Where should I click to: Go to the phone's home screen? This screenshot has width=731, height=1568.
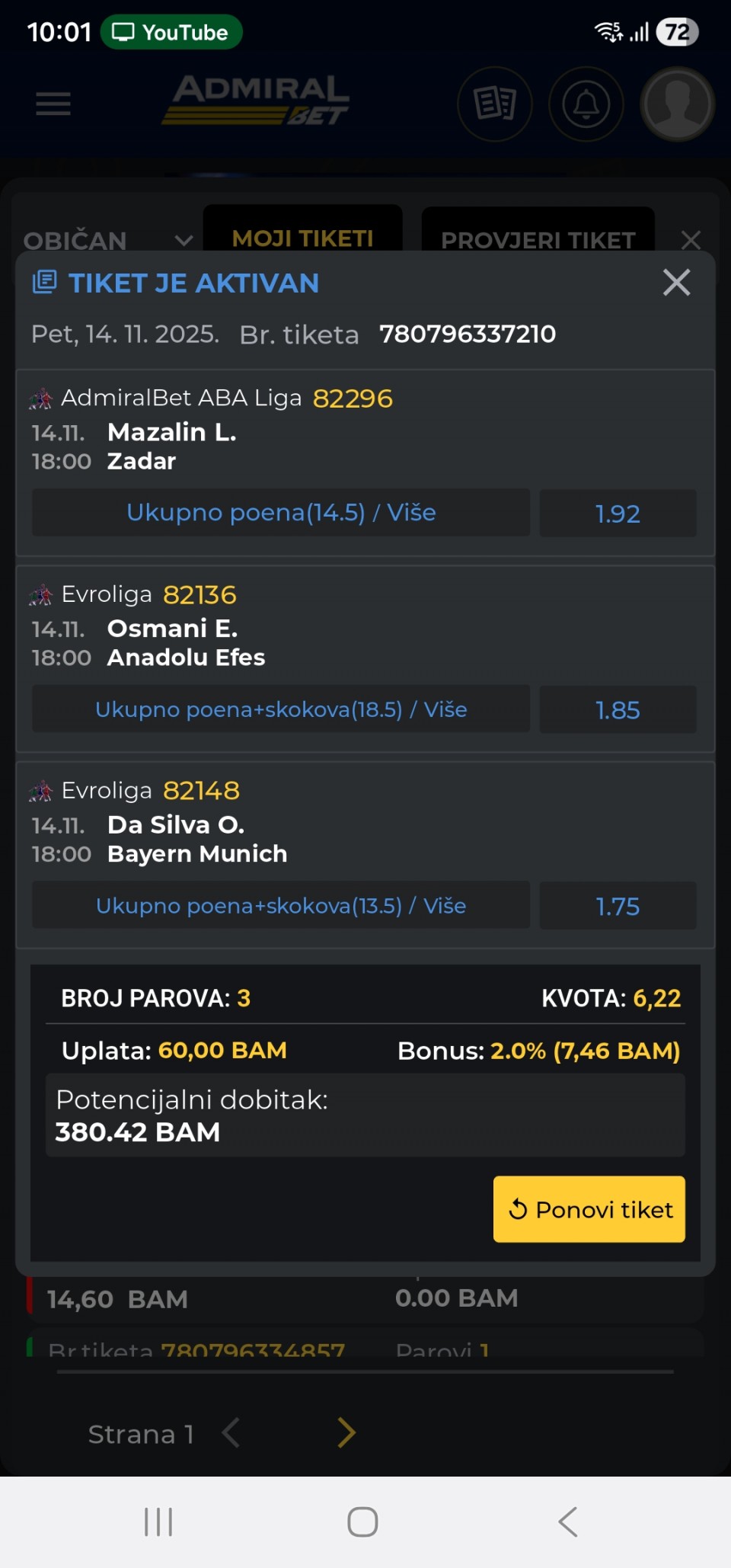tap(362, 1522)
